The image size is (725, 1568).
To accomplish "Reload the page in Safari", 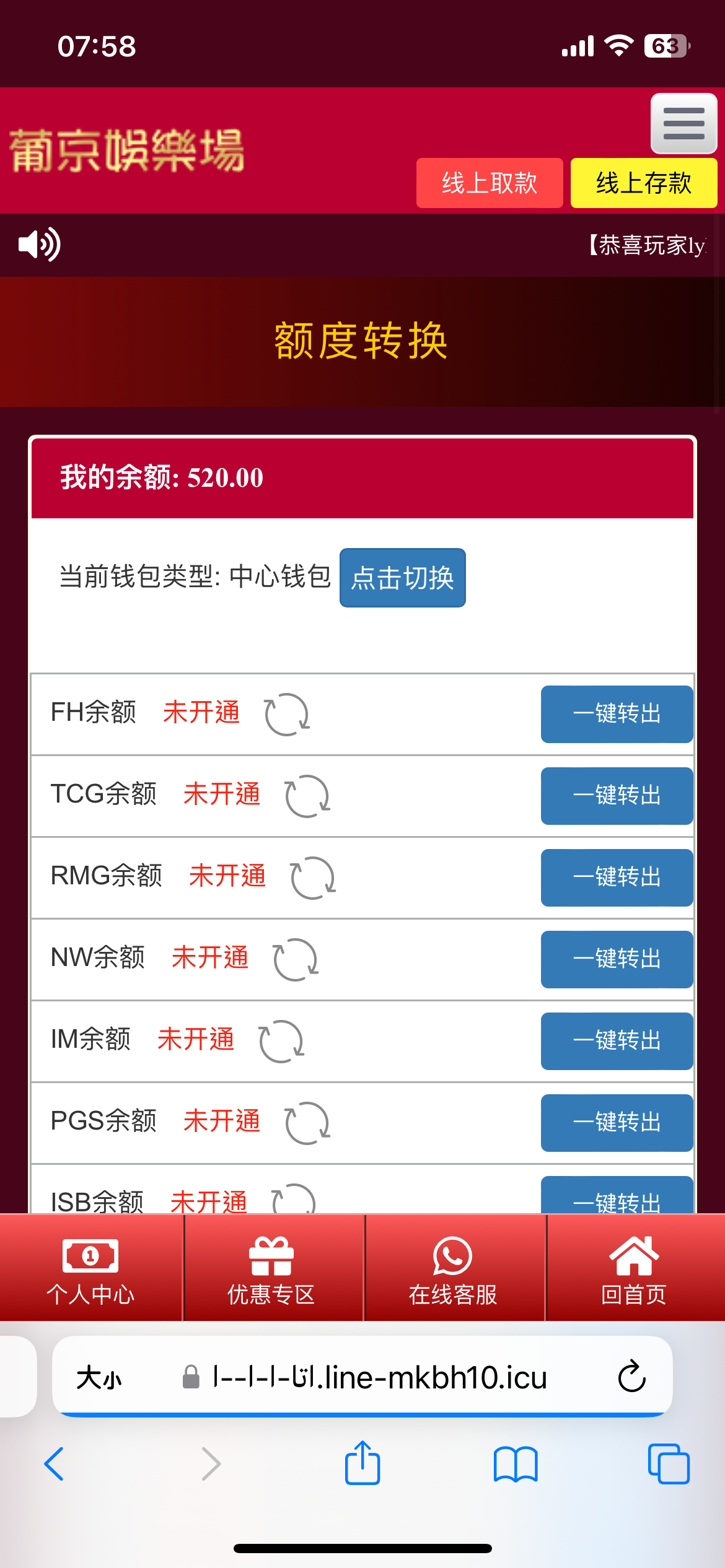I will (x=632, y=1377).
